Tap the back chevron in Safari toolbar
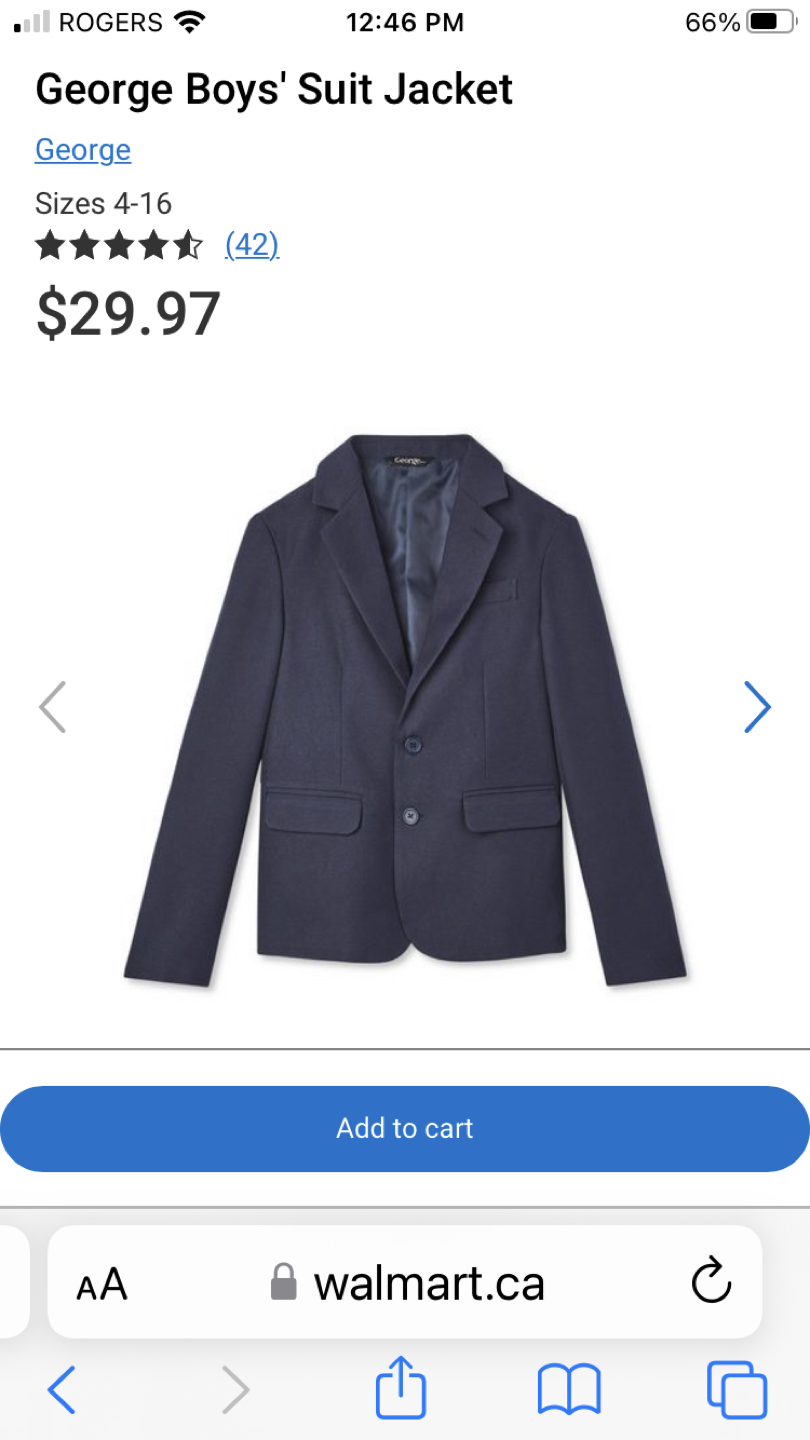 click(x=62, y=1389)
